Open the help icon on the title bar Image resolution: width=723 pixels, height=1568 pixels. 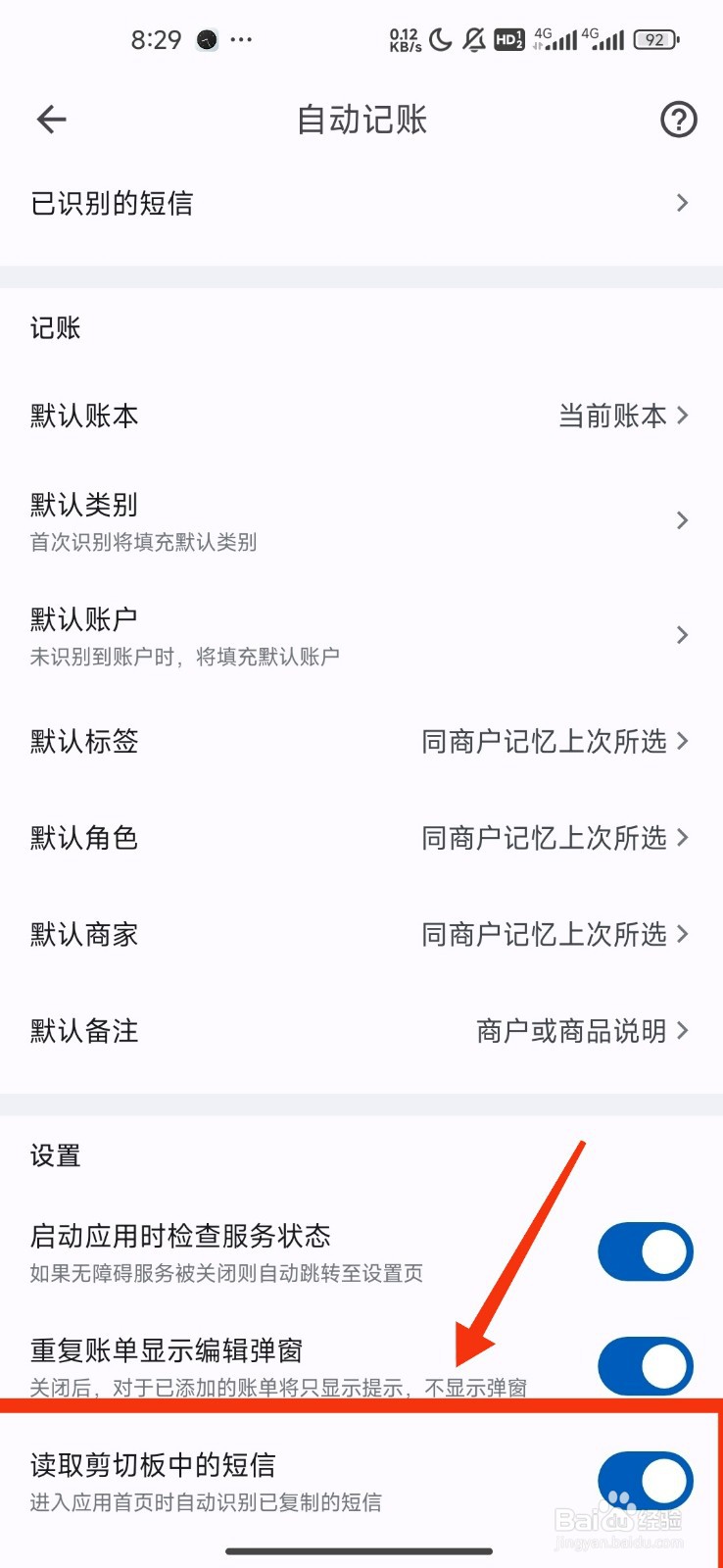(678, 120)
